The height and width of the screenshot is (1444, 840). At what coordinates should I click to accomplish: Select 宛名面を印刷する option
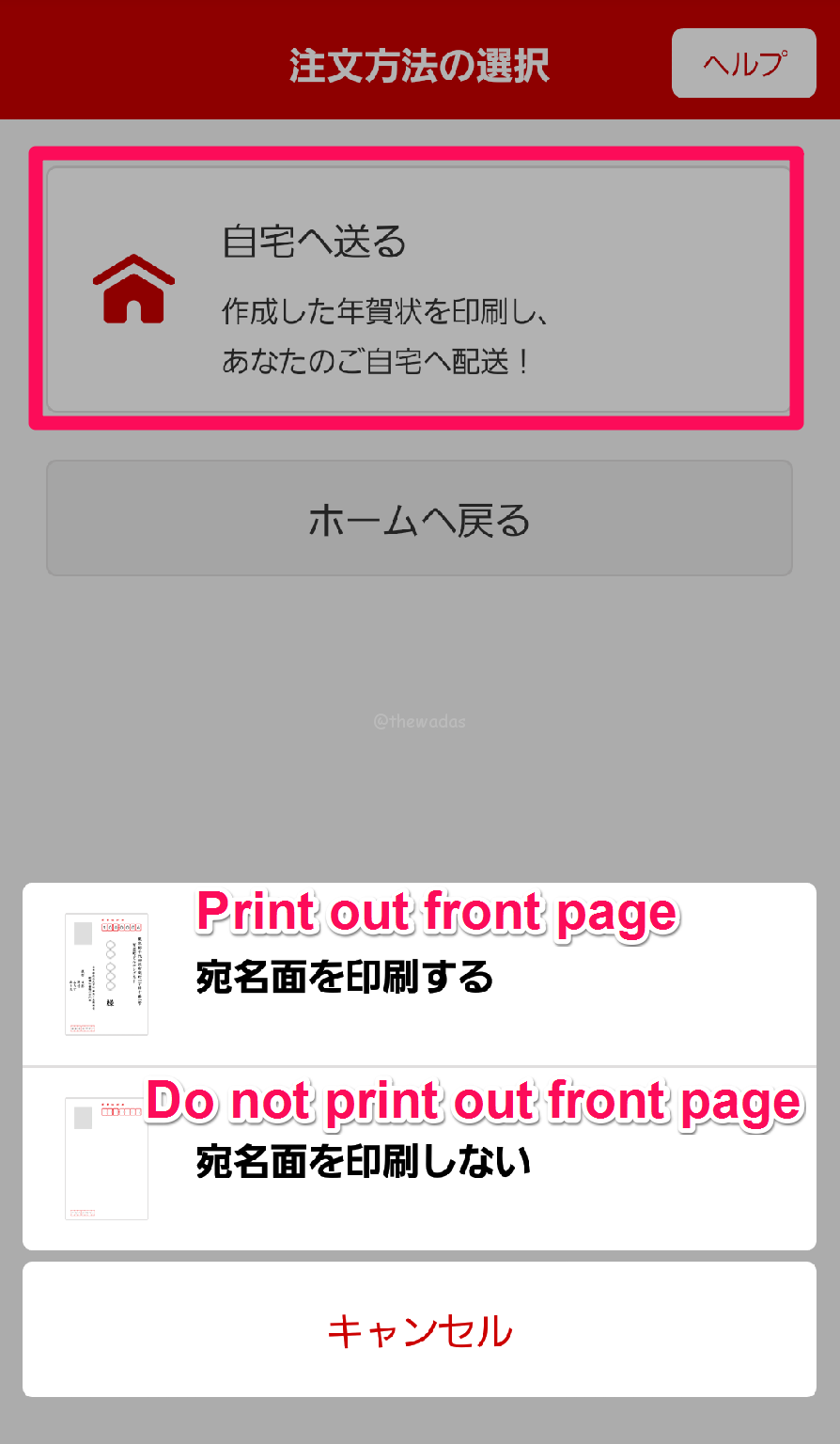coord(419,974)
